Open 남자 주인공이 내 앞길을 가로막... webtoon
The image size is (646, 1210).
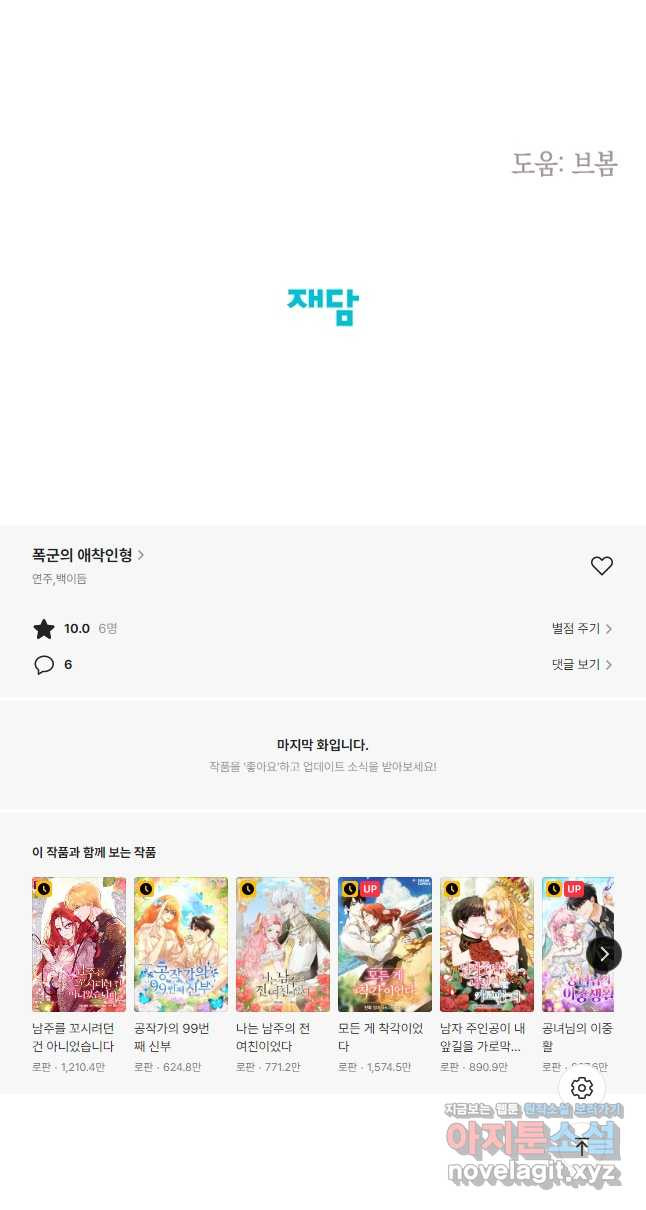click(x=487, y=944)
